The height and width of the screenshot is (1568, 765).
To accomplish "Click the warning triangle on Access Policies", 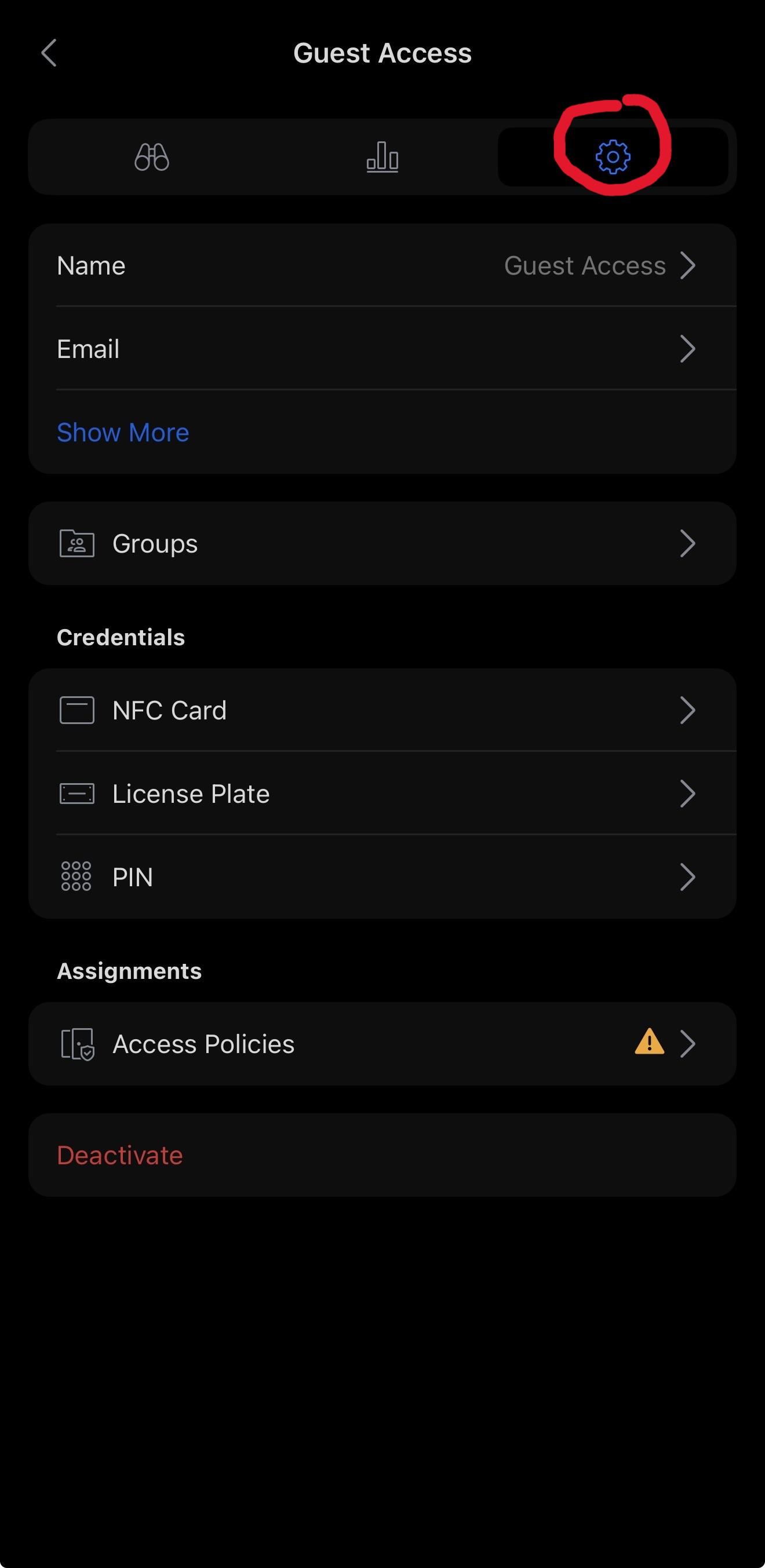I will click(649, 1043).
